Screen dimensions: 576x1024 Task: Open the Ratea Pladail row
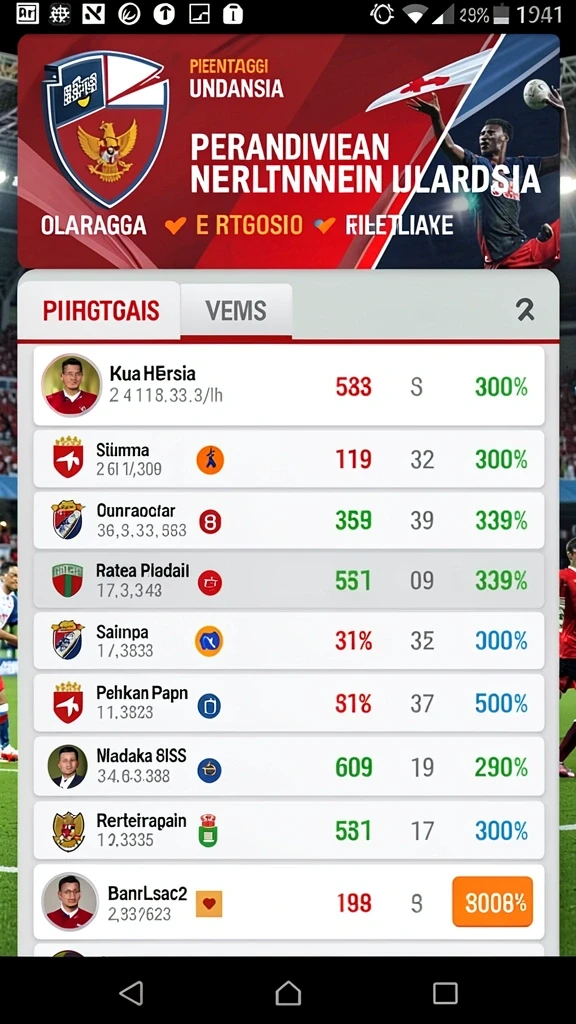pyautogui.click(x=289, y=580)
